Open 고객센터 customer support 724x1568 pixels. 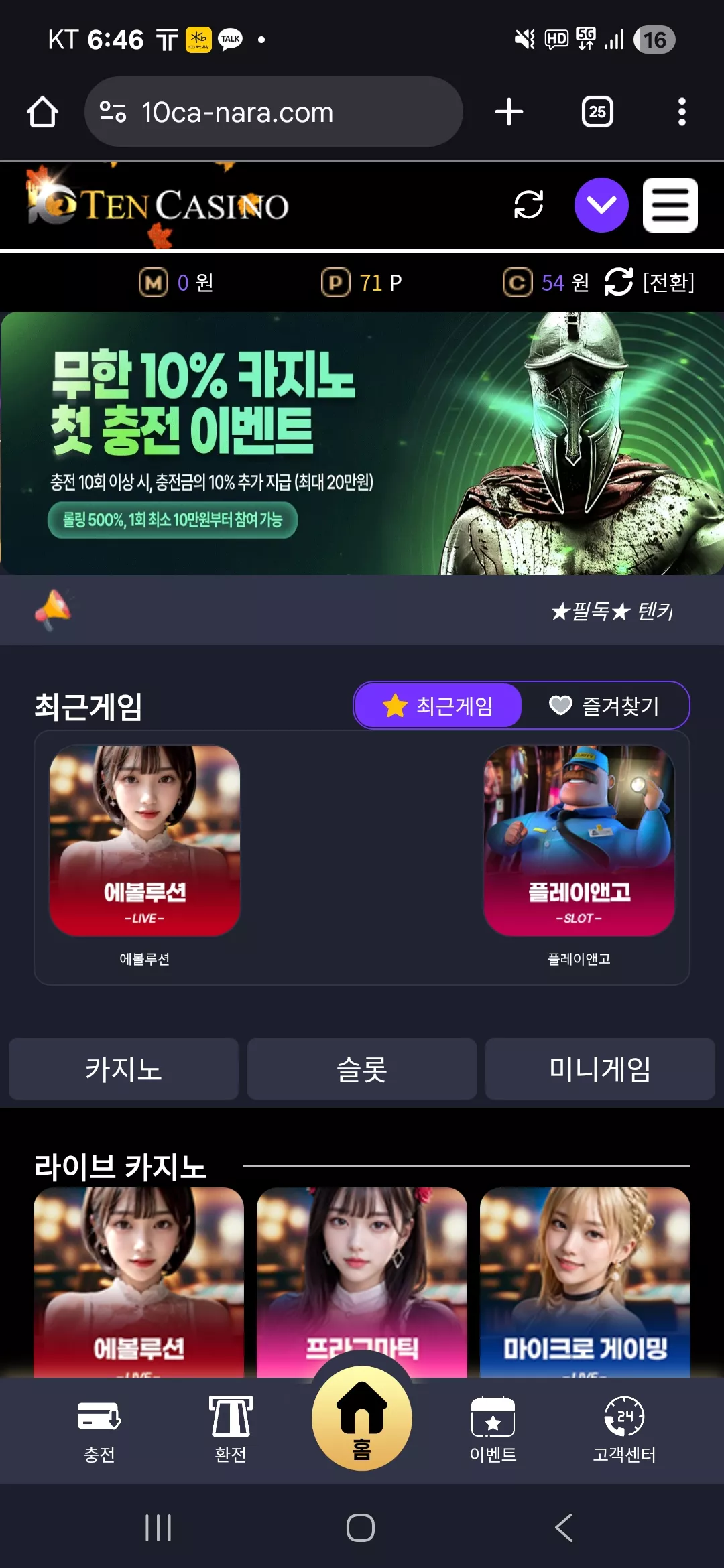click(x=624, y=1430)
